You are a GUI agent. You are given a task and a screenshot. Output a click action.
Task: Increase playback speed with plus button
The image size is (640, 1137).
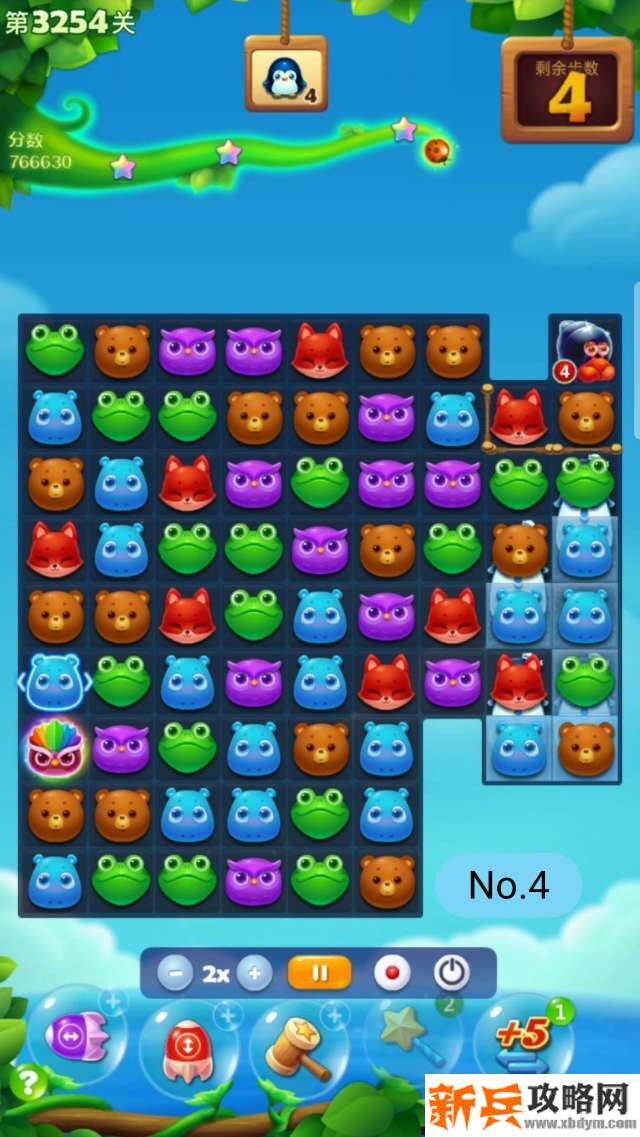pos(255,973)
